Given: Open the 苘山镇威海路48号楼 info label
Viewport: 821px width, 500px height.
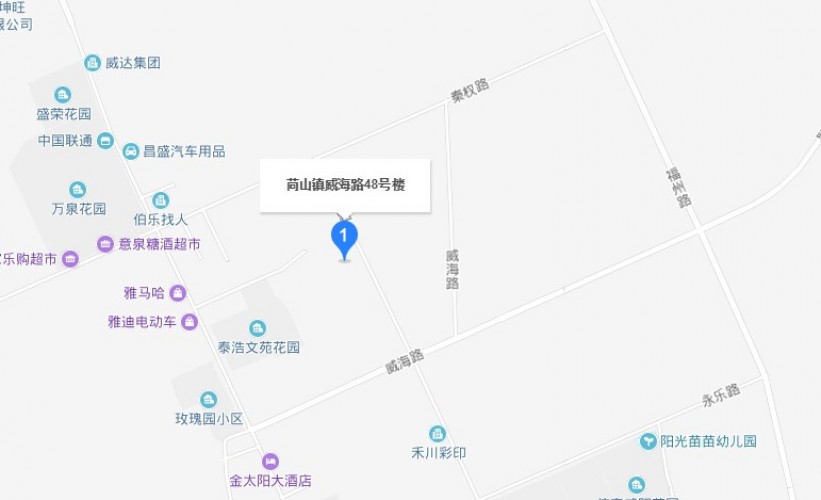Looking at the screenshot, I should (x=345, y=185).
